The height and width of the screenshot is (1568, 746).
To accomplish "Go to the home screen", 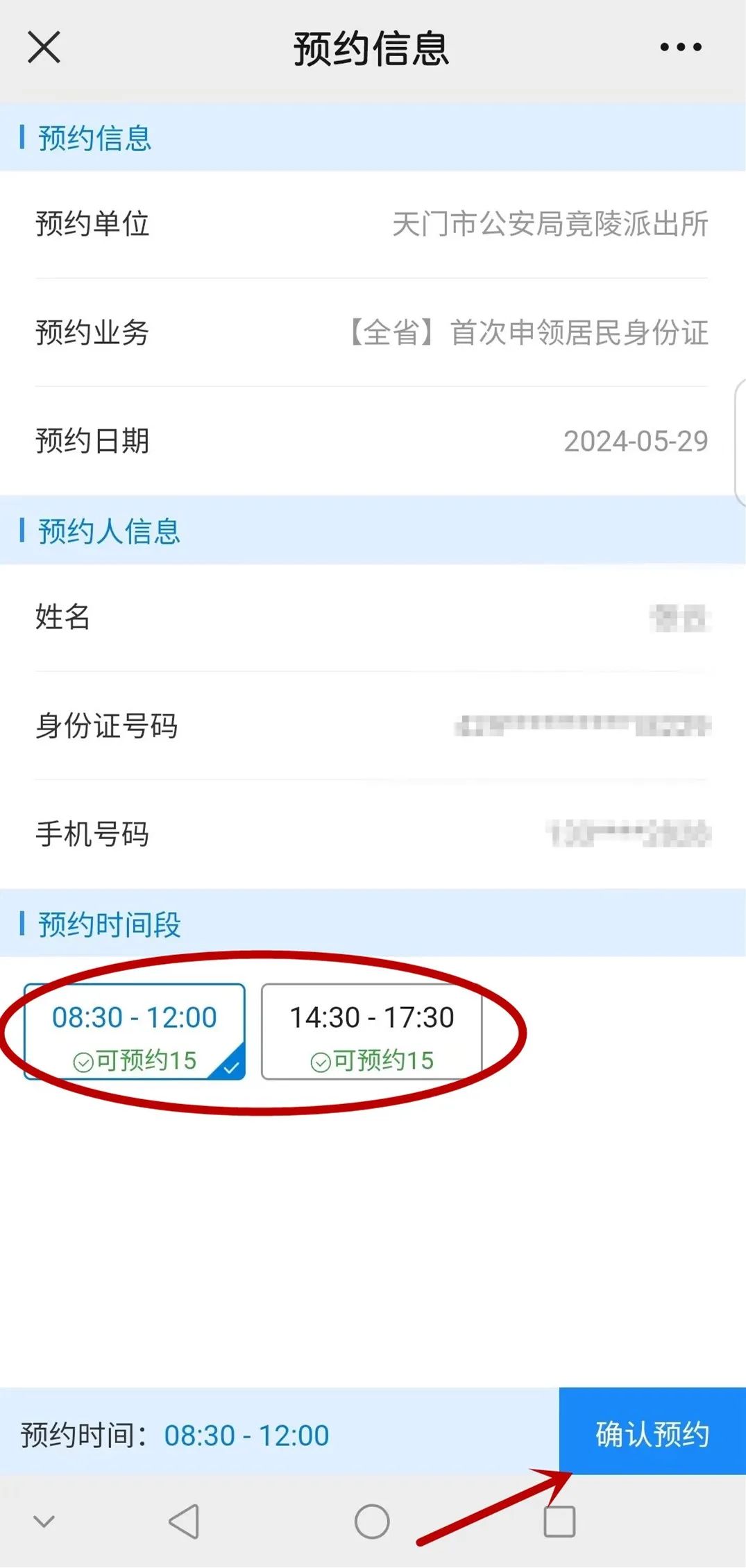I will 372,1522.
